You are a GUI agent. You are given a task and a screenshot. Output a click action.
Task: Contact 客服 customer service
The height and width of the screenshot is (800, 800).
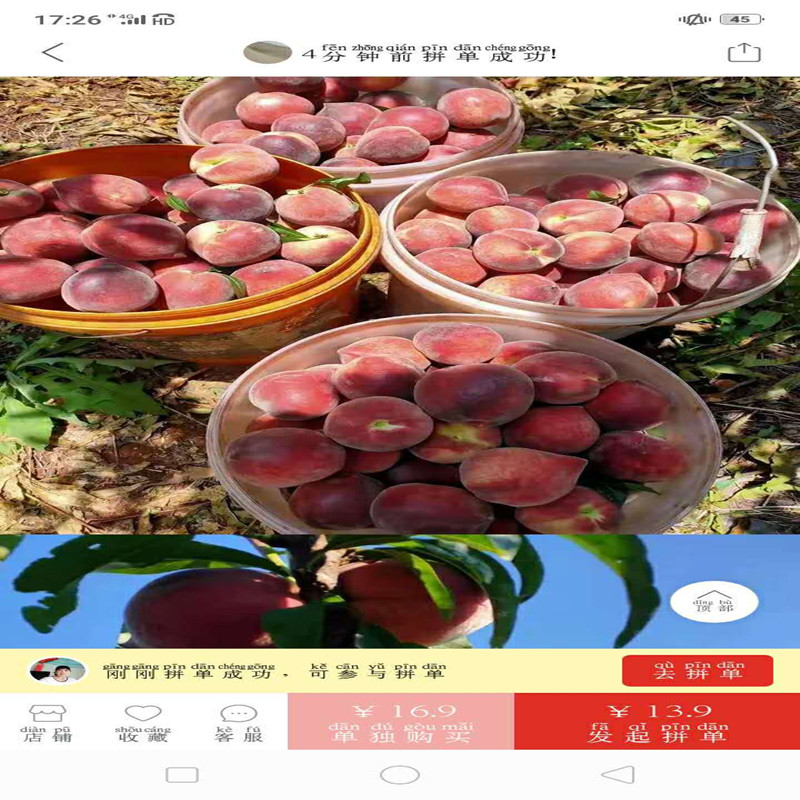point(238,722)
